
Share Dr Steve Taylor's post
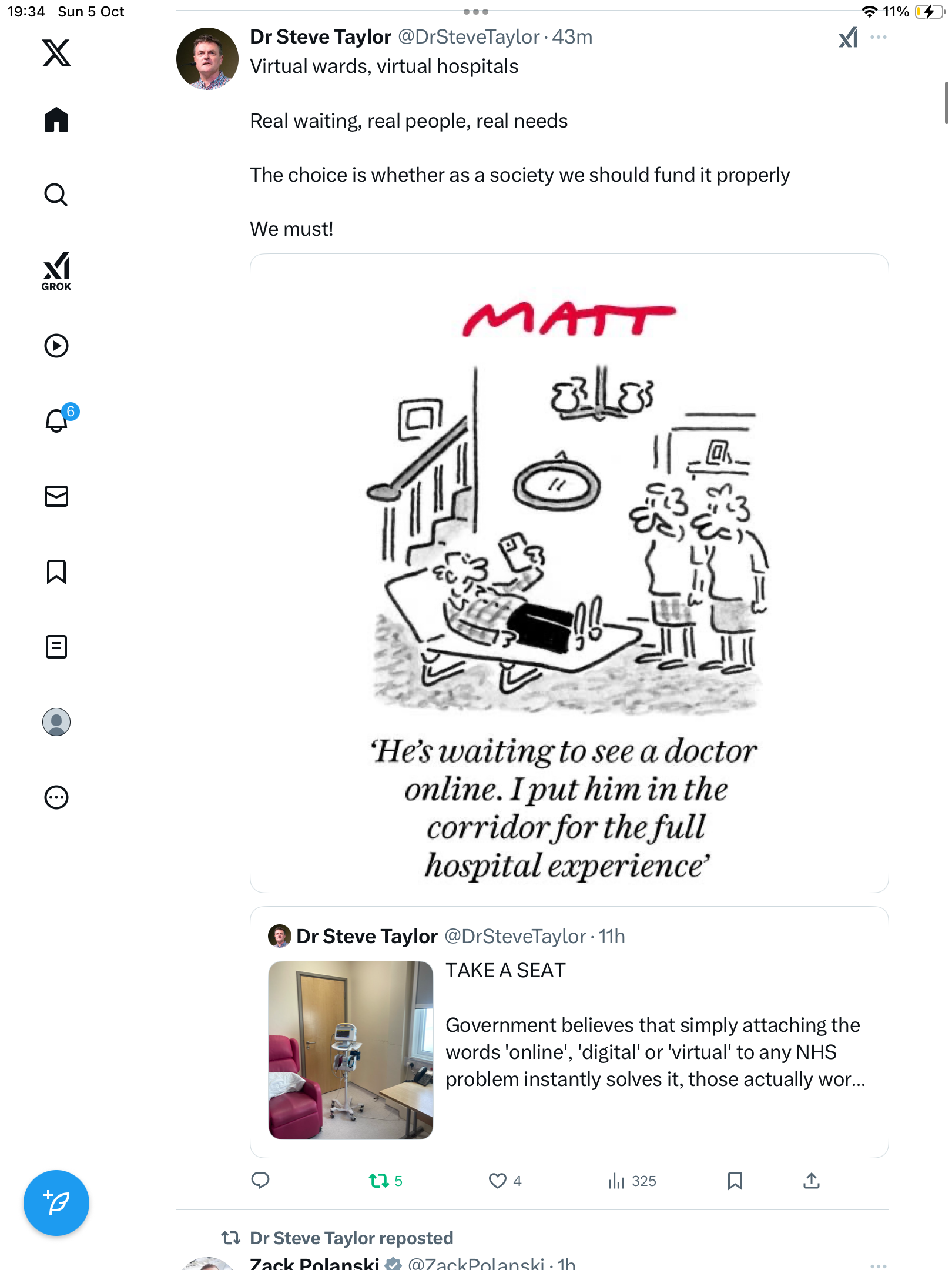[812, 1181]
